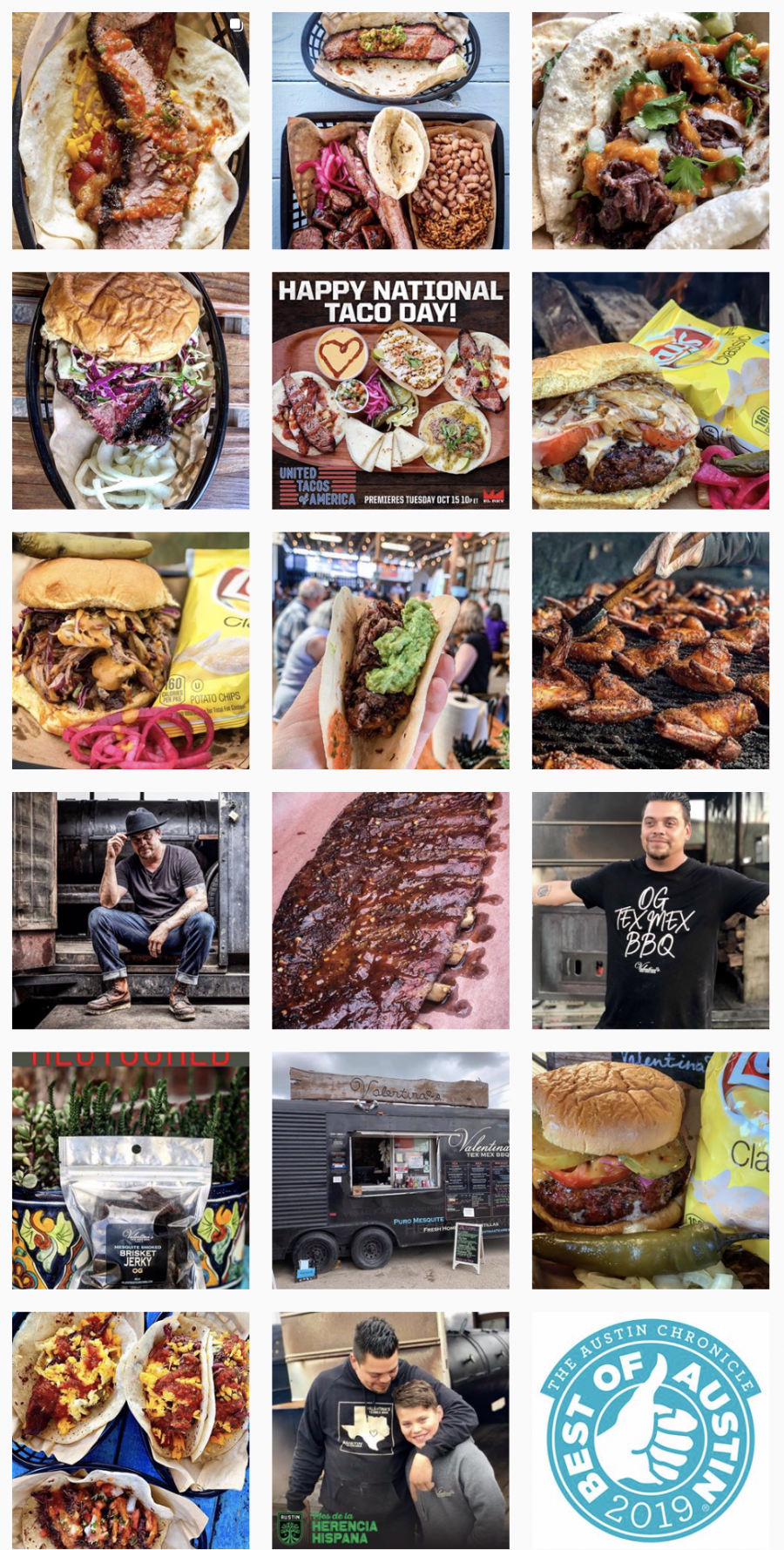The width and height of the screenshot is (784, 1550).
Task: Open the brisket jerky bag post
Action: [x=131, y=1170]
